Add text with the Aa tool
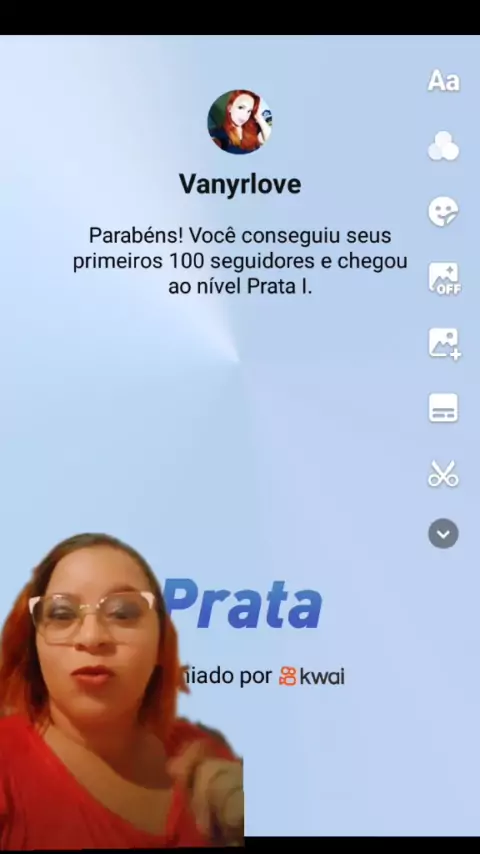Image resolution: width=480 pixels, height=854 pixels. pos(443,81)
